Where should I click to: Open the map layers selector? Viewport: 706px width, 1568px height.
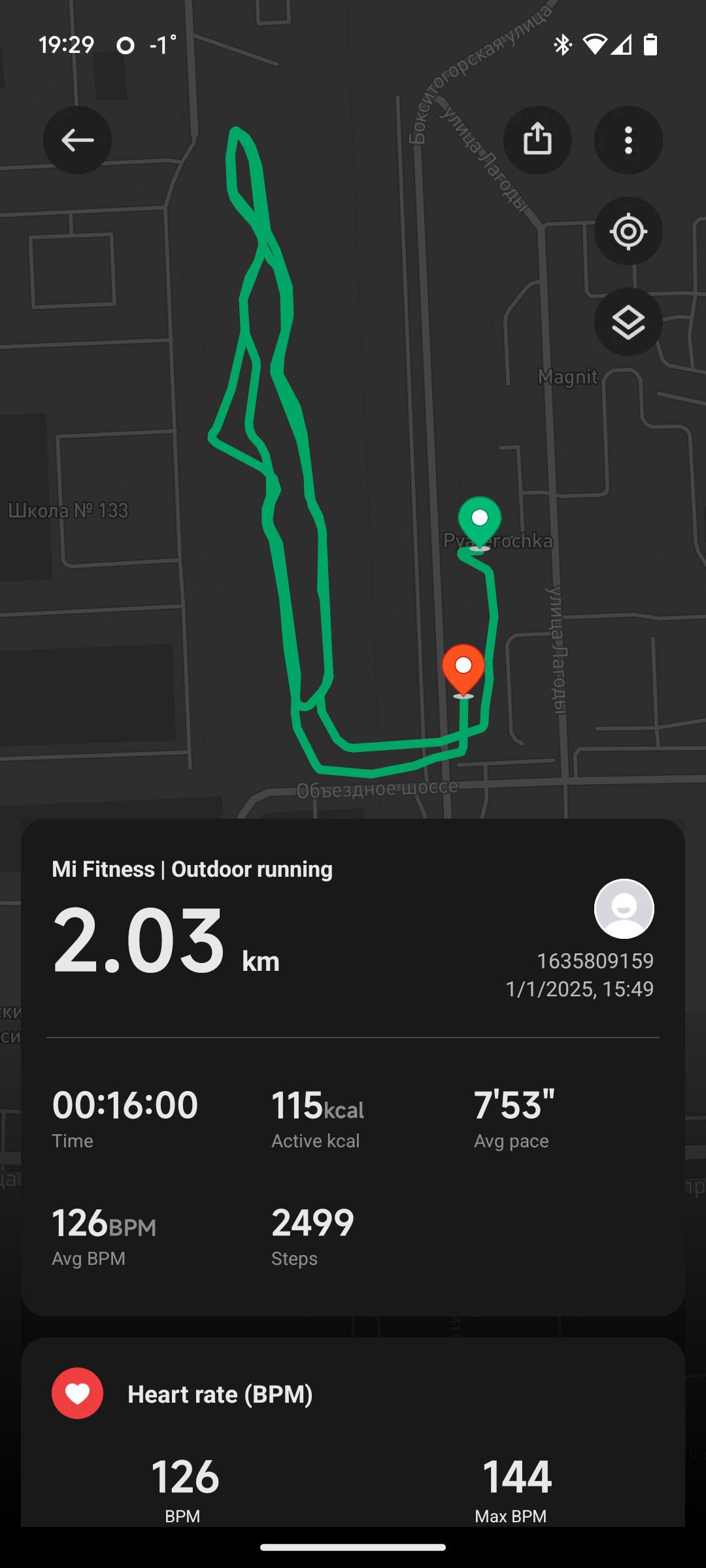tap(628, 322)
